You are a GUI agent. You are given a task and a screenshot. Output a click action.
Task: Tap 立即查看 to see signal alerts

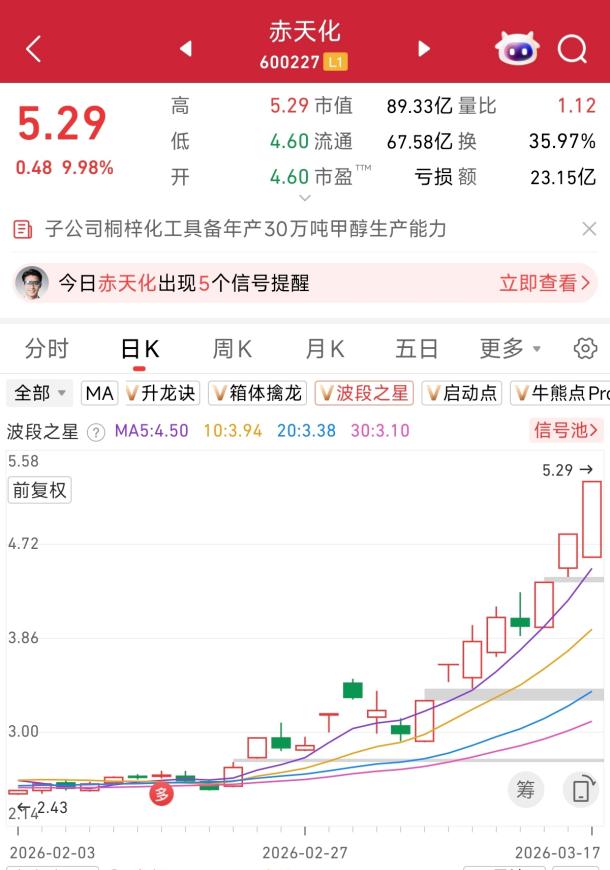tap(544, 283)
